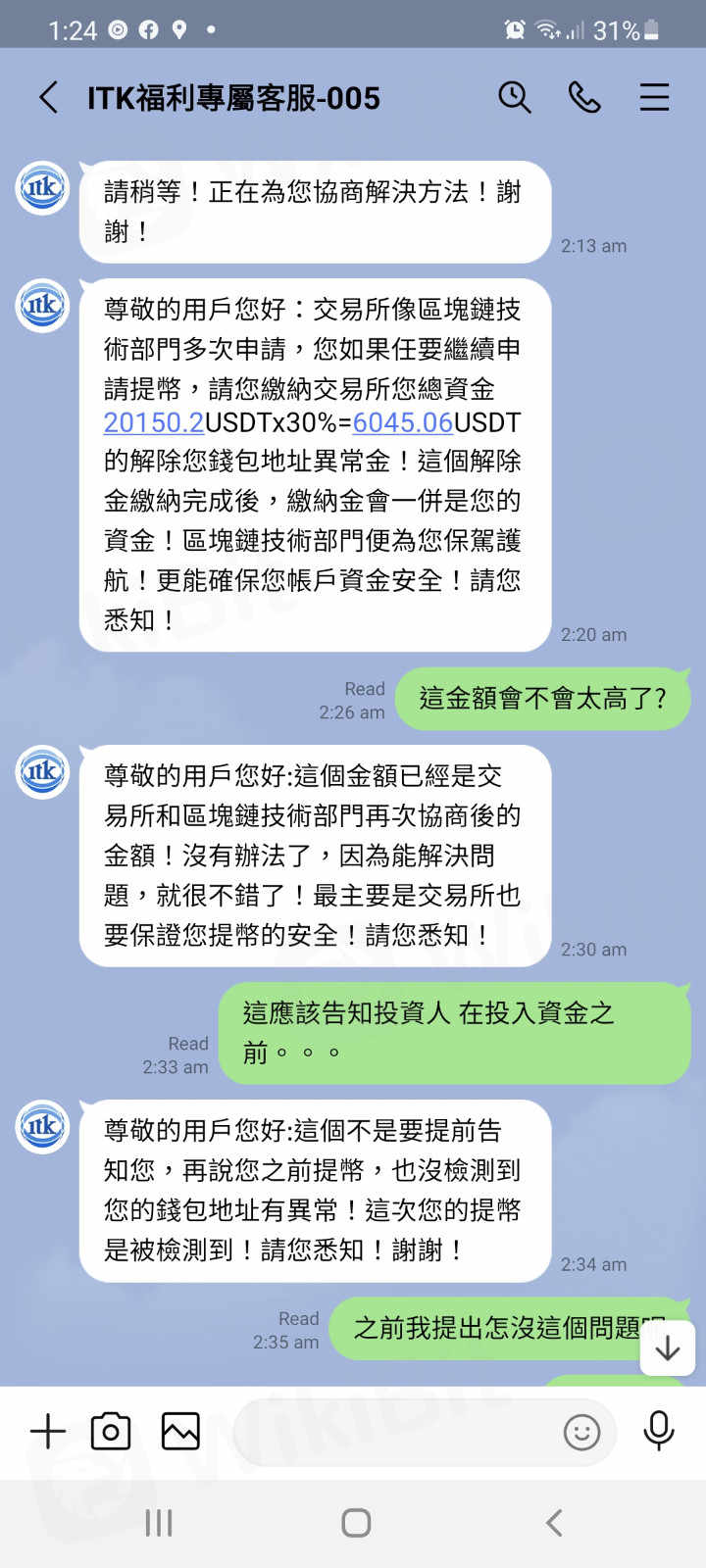706x1568 pixels.
Task: Open the camera to take a photo
Action: click(111, 1432)
